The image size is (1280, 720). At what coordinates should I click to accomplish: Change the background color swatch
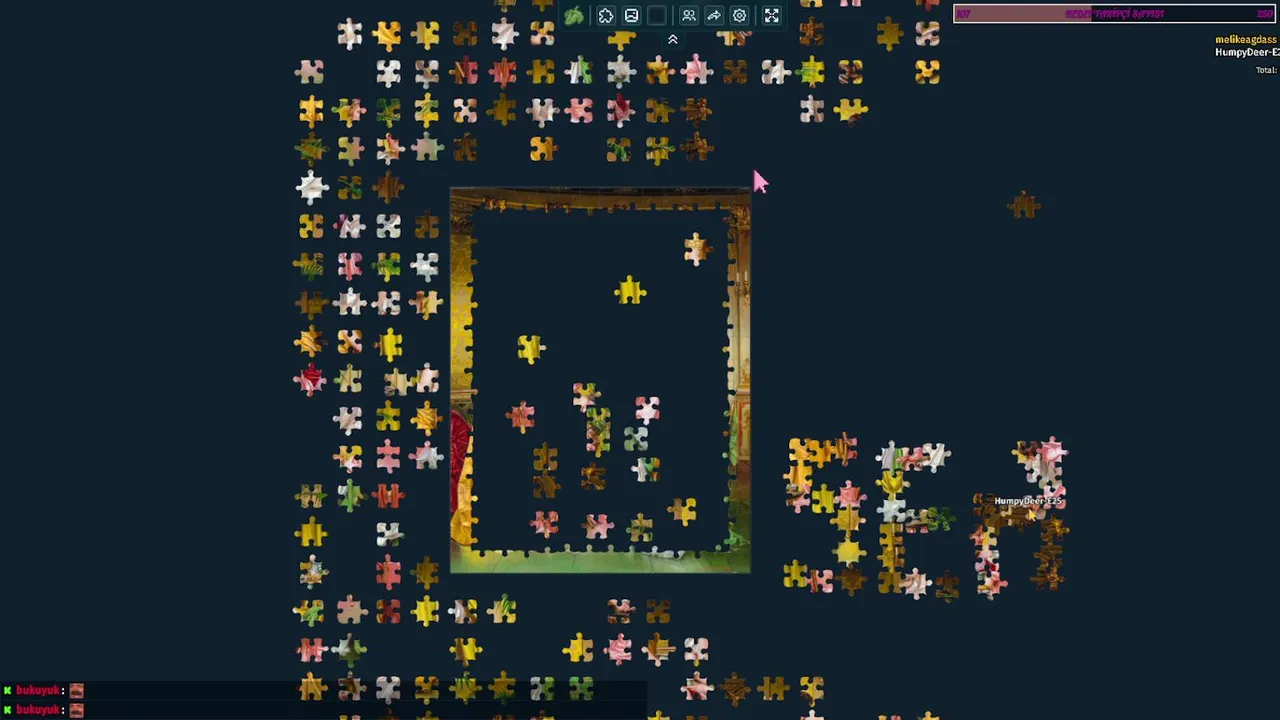pos(657,16)
